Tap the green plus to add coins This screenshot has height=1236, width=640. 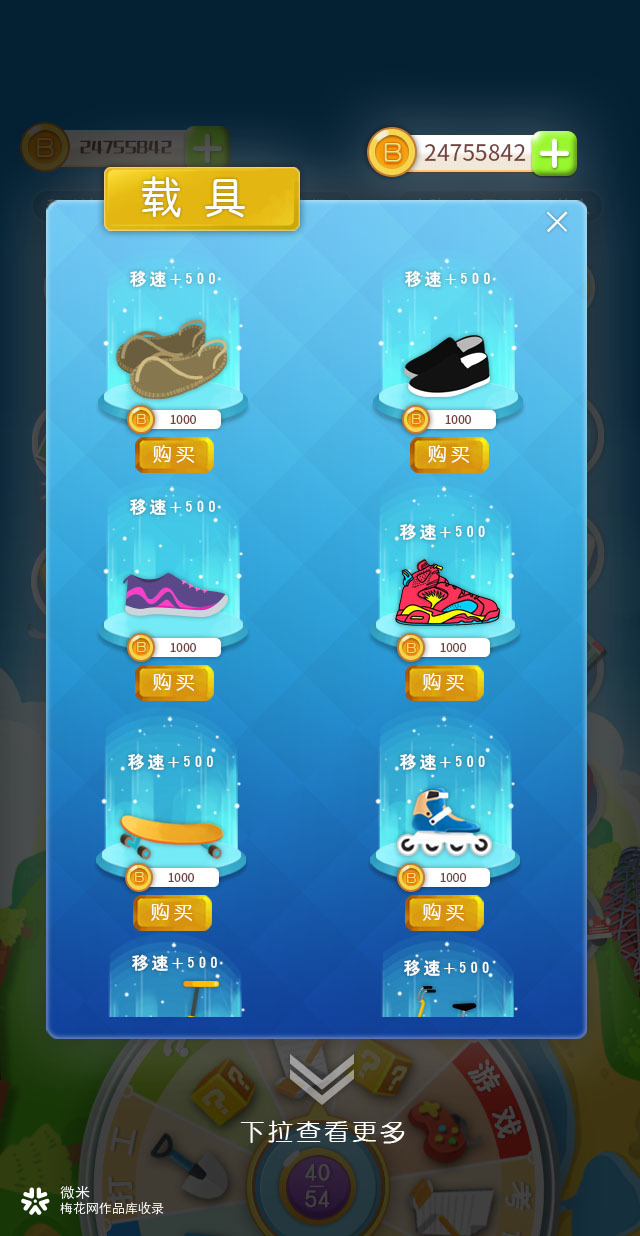(x=554, y=153)
